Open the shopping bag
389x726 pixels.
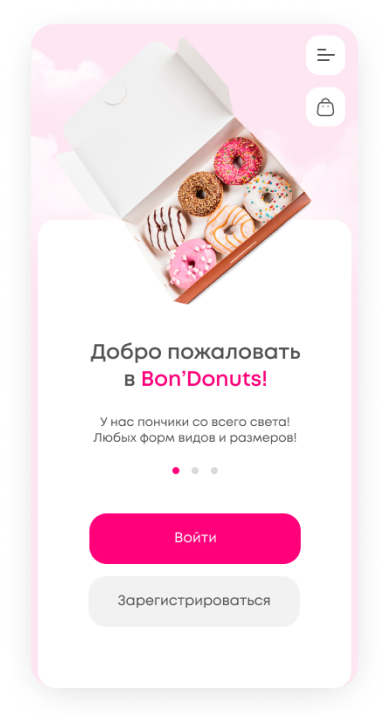click(x=326, y=107)
